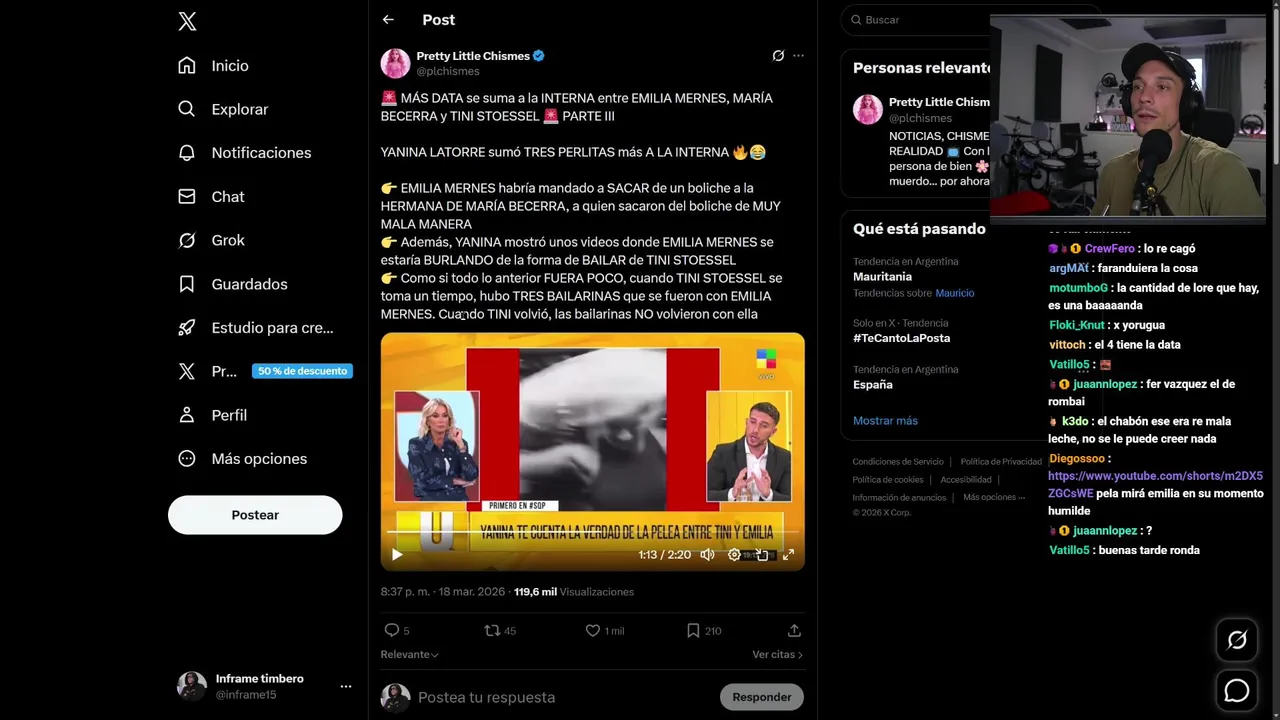1280x720 pixels.
Task: Open Chat from the sidebar
Action: [227, 197]
